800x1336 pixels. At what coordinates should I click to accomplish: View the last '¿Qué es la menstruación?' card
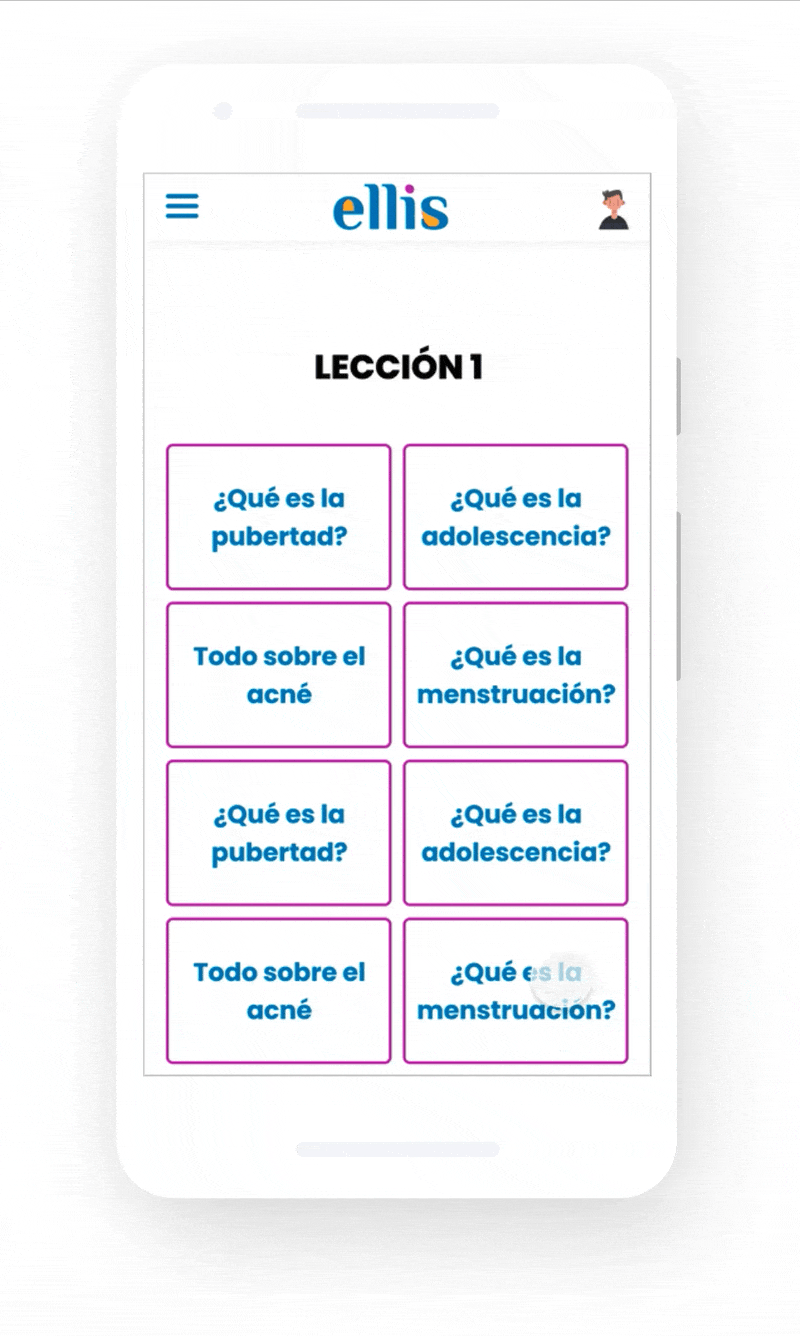click(x=516, y=991)
